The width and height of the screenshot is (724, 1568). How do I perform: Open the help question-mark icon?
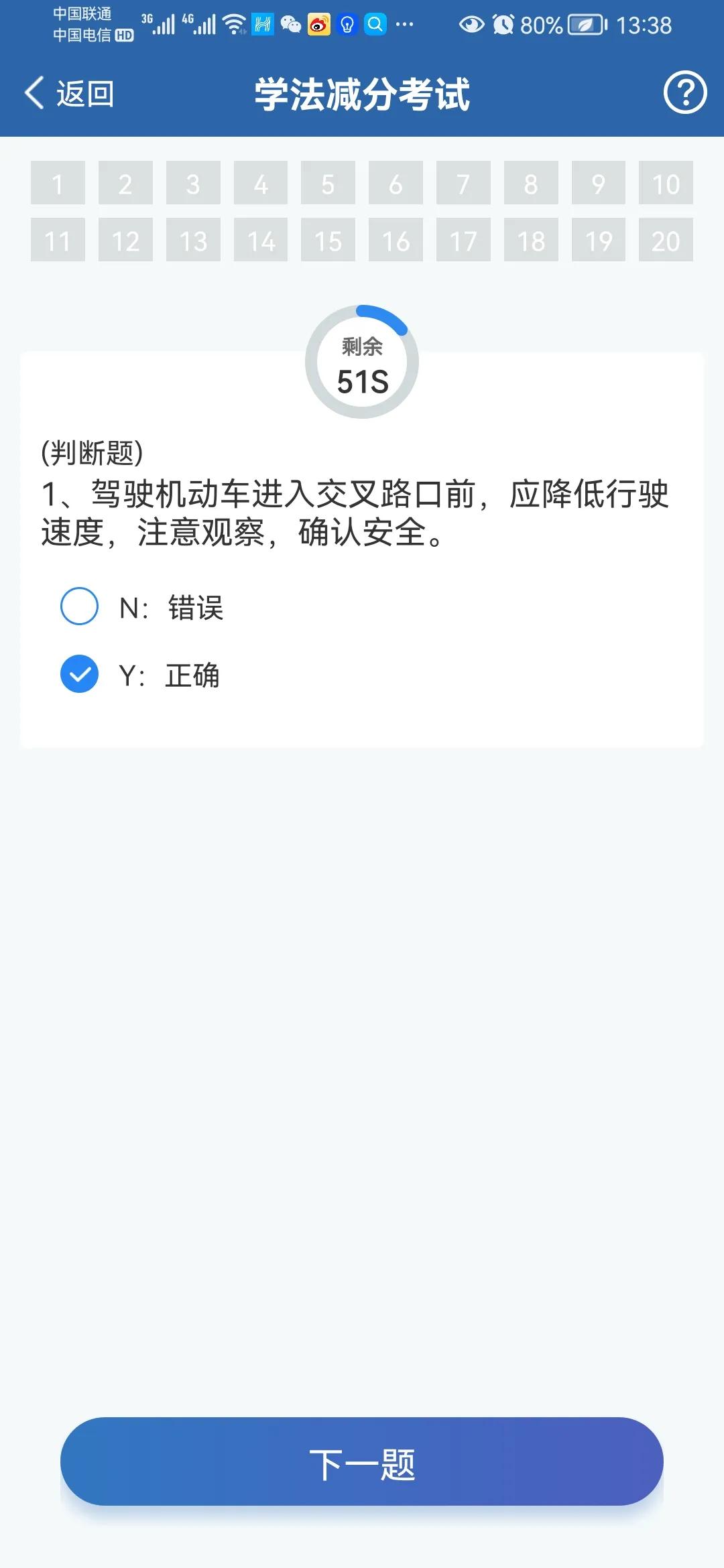(684, 92)
